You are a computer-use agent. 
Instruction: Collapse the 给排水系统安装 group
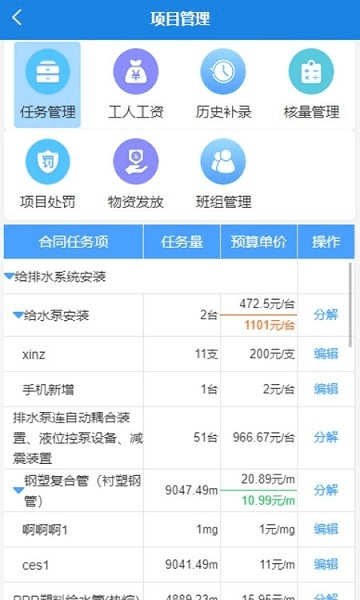click(x=9, y=276)
